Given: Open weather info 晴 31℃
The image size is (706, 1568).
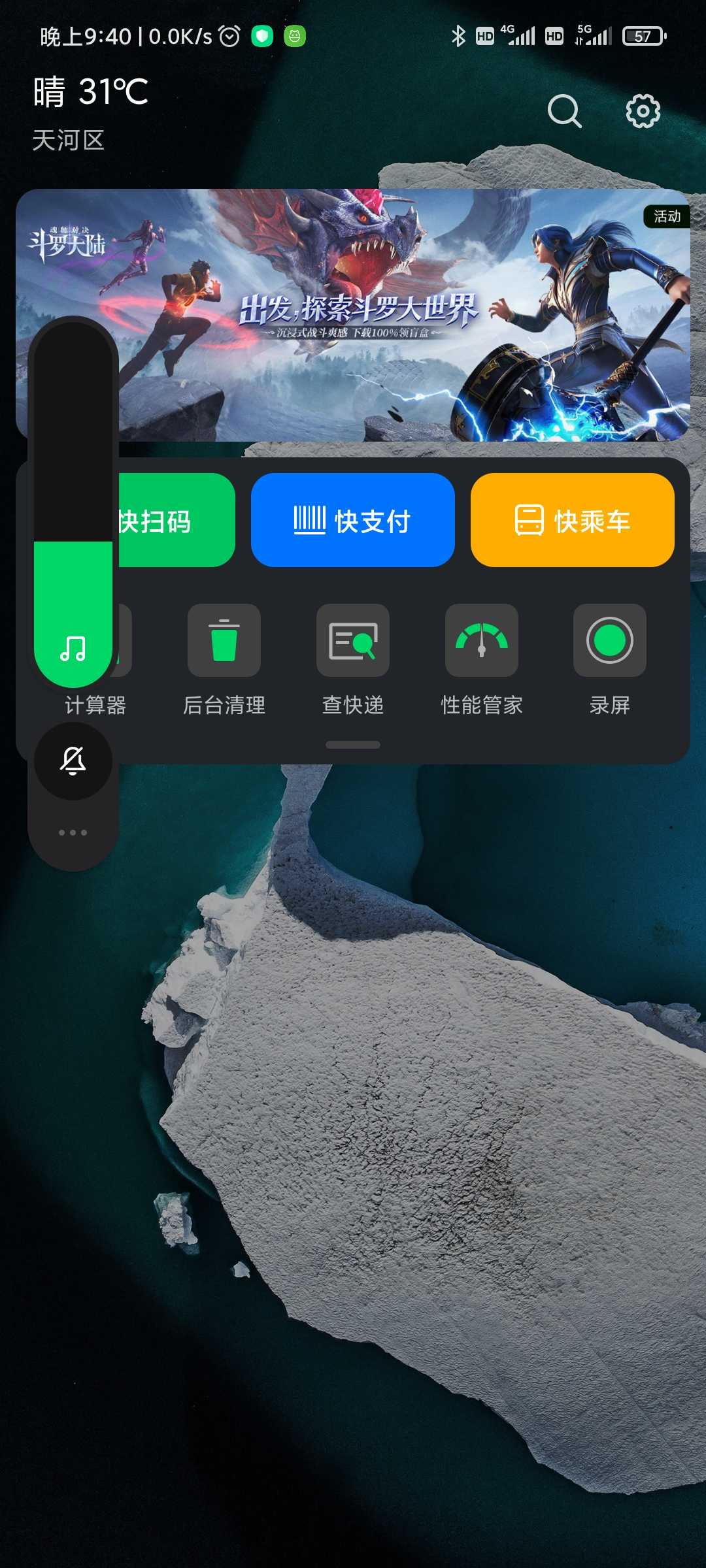Looking at the screenshot, I should tap(91, 91).
